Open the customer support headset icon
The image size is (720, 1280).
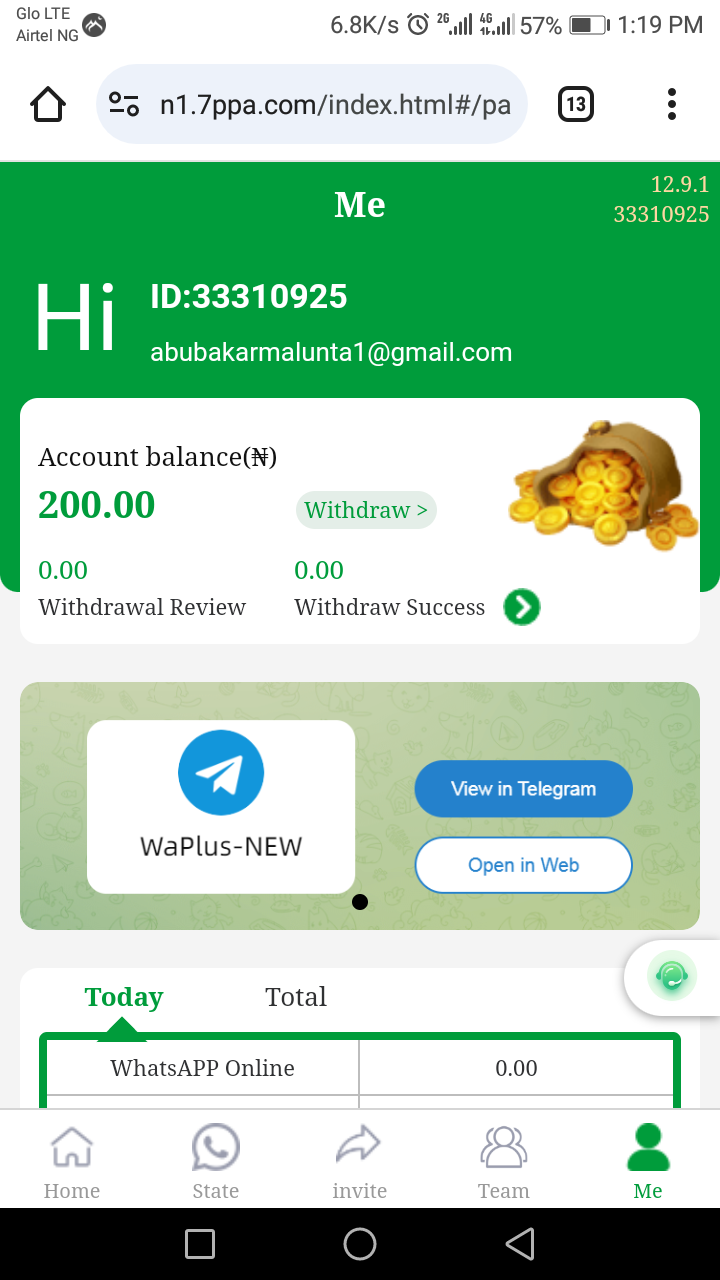(x=671, y=976)
